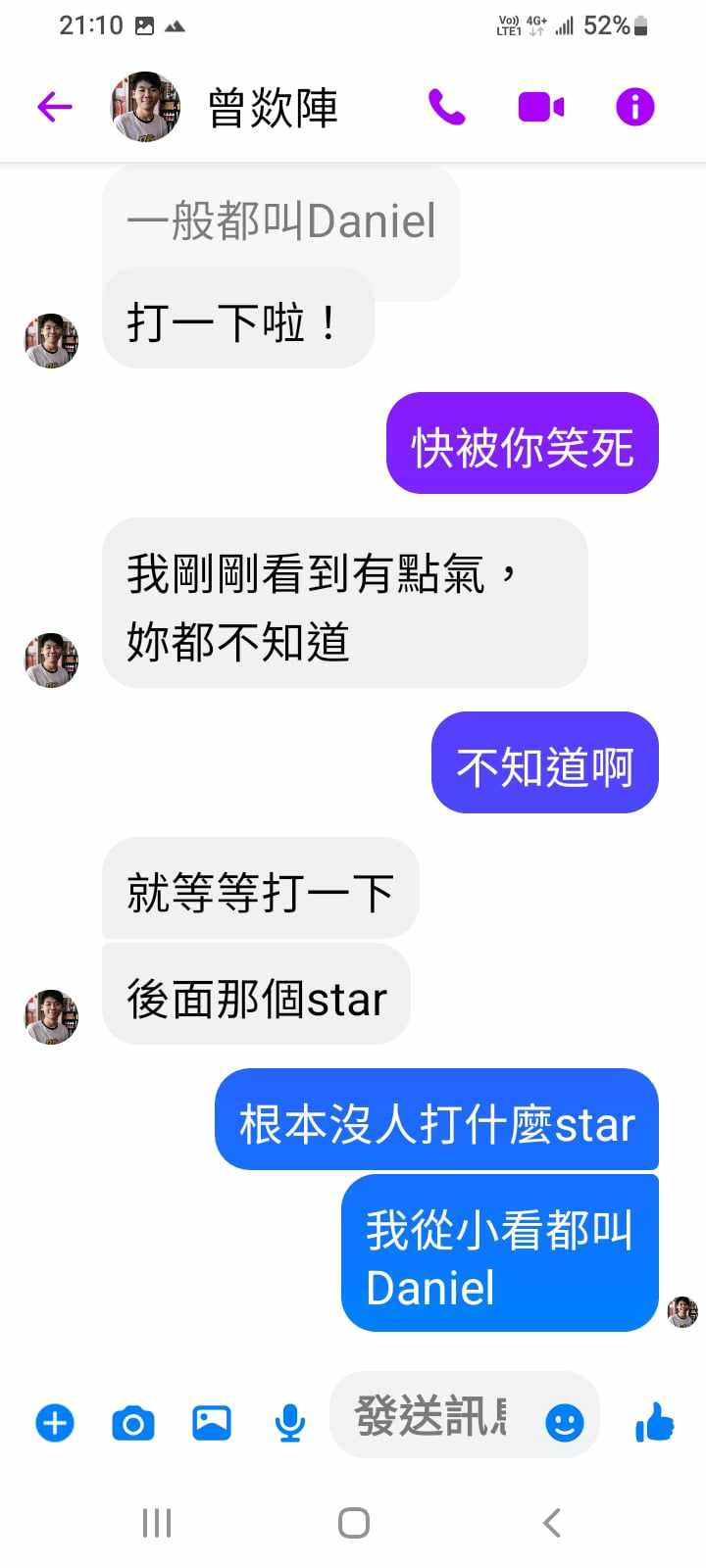706x1568 pixels.
Task: Choose a picture from the gallery
Action: pos(212,1422)
